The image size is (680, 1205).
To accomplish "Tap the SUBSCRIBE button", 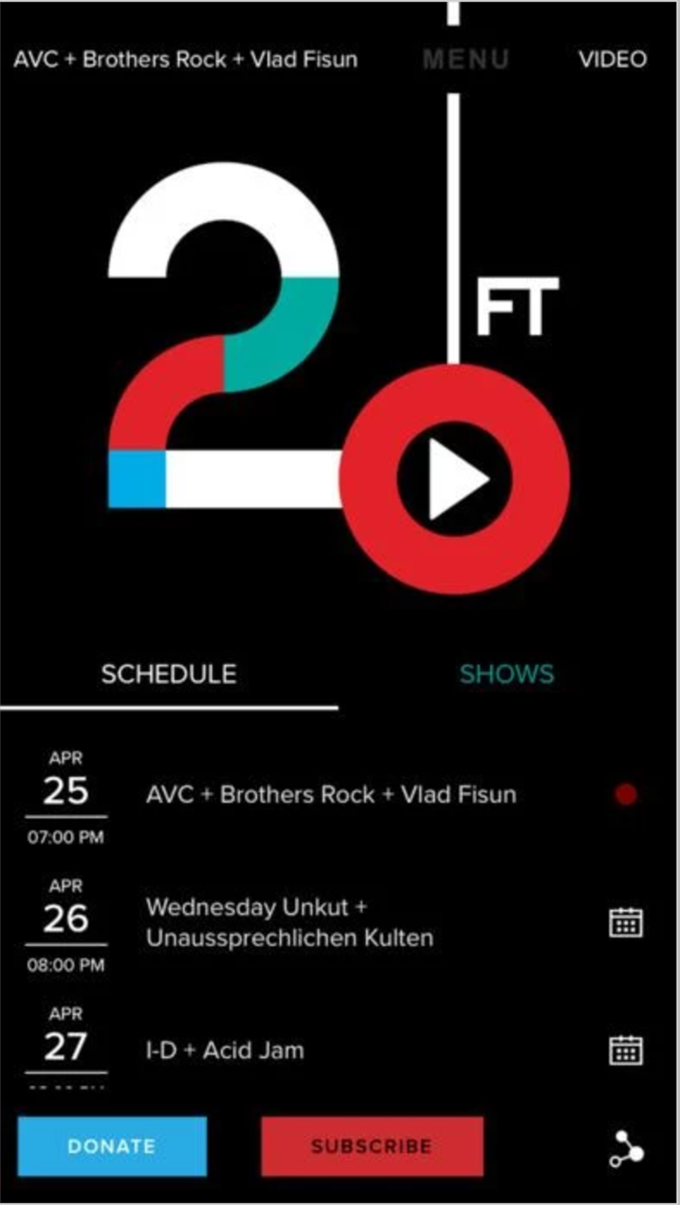I will [x=371, y=1146].
